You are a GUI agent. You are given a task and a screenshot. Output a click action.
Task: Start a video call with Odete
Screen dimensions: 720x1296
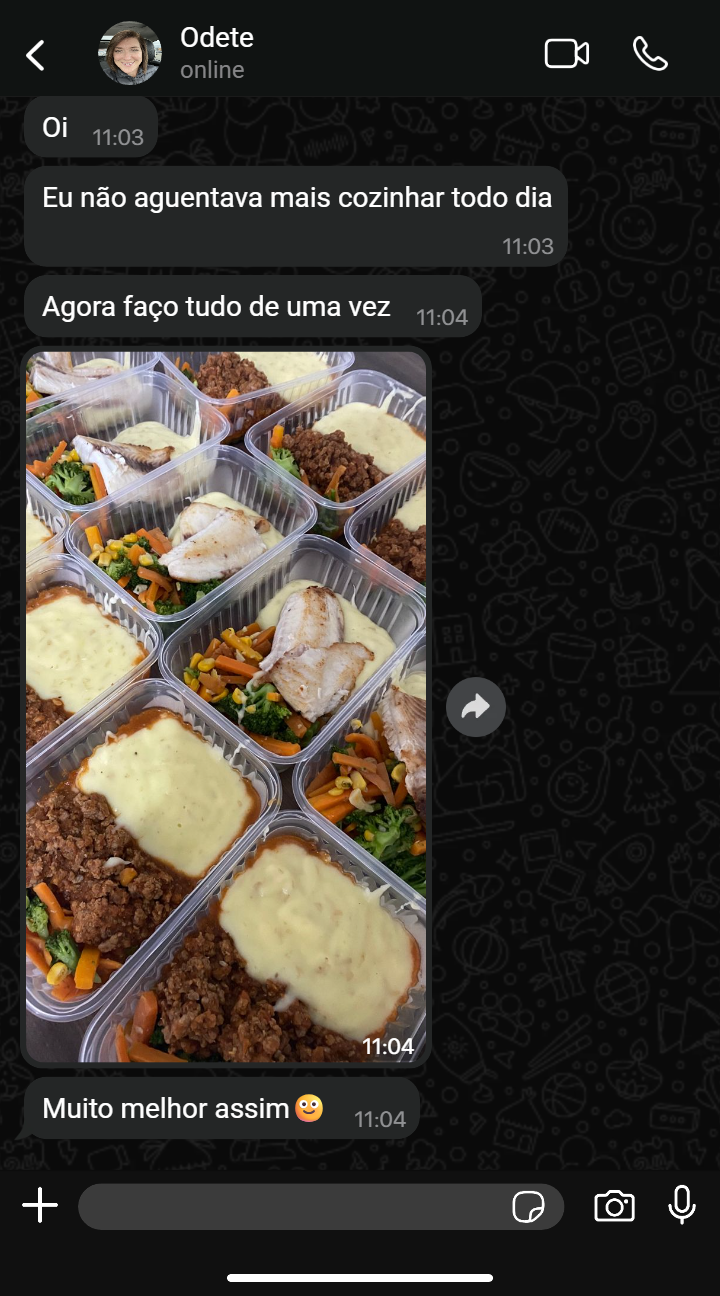[566, 54]
